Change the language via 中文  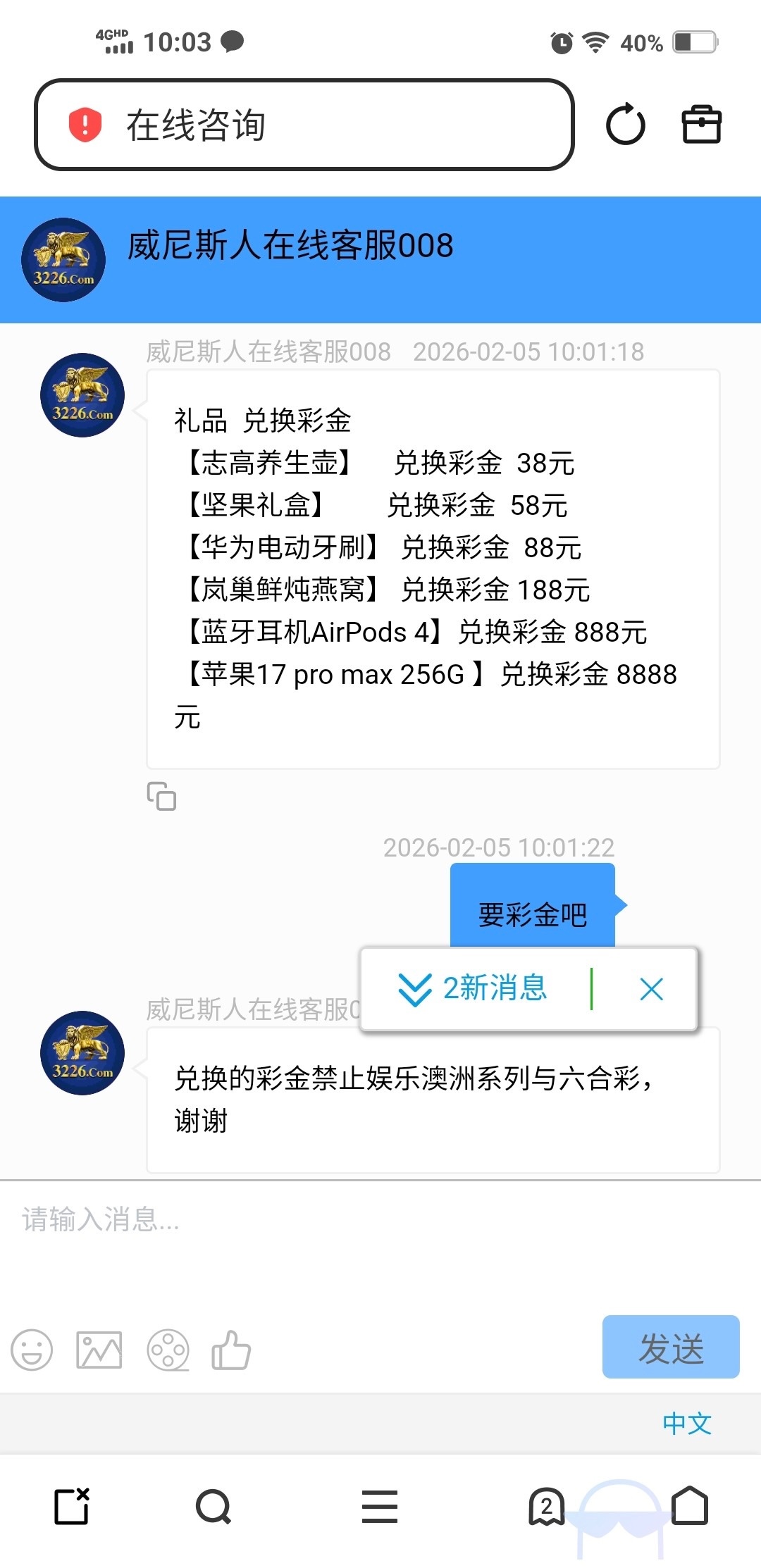[686, 1424]
